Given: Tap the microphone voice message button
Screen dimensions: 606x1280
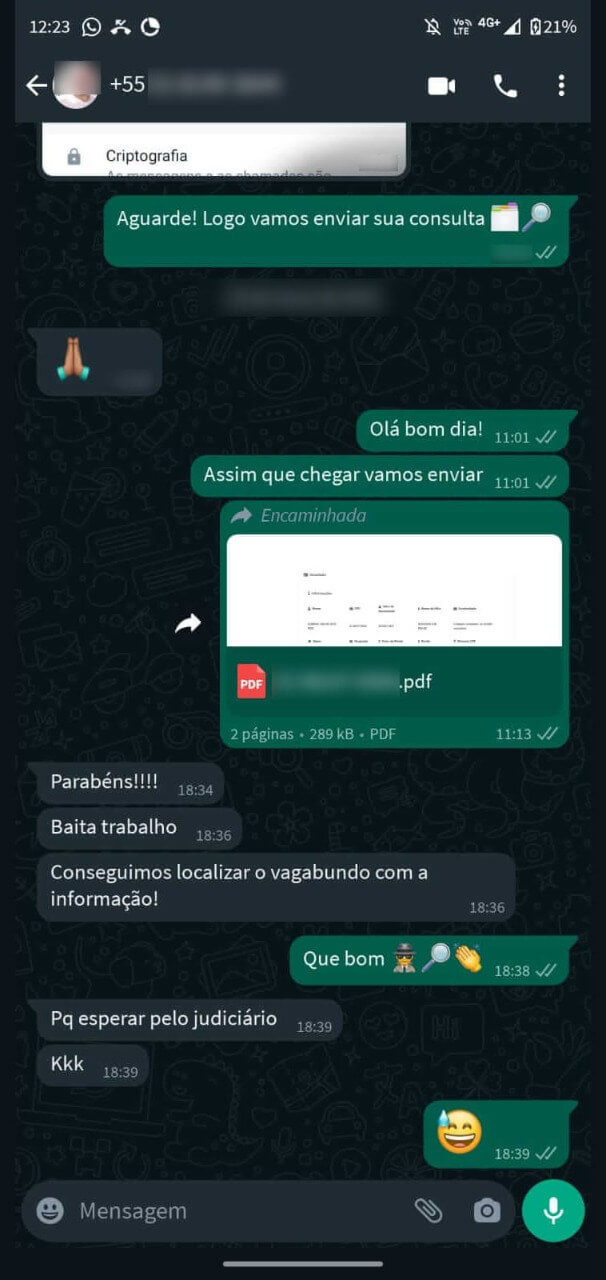Looking at the screenshot, I should click(x=553, y=1211).
